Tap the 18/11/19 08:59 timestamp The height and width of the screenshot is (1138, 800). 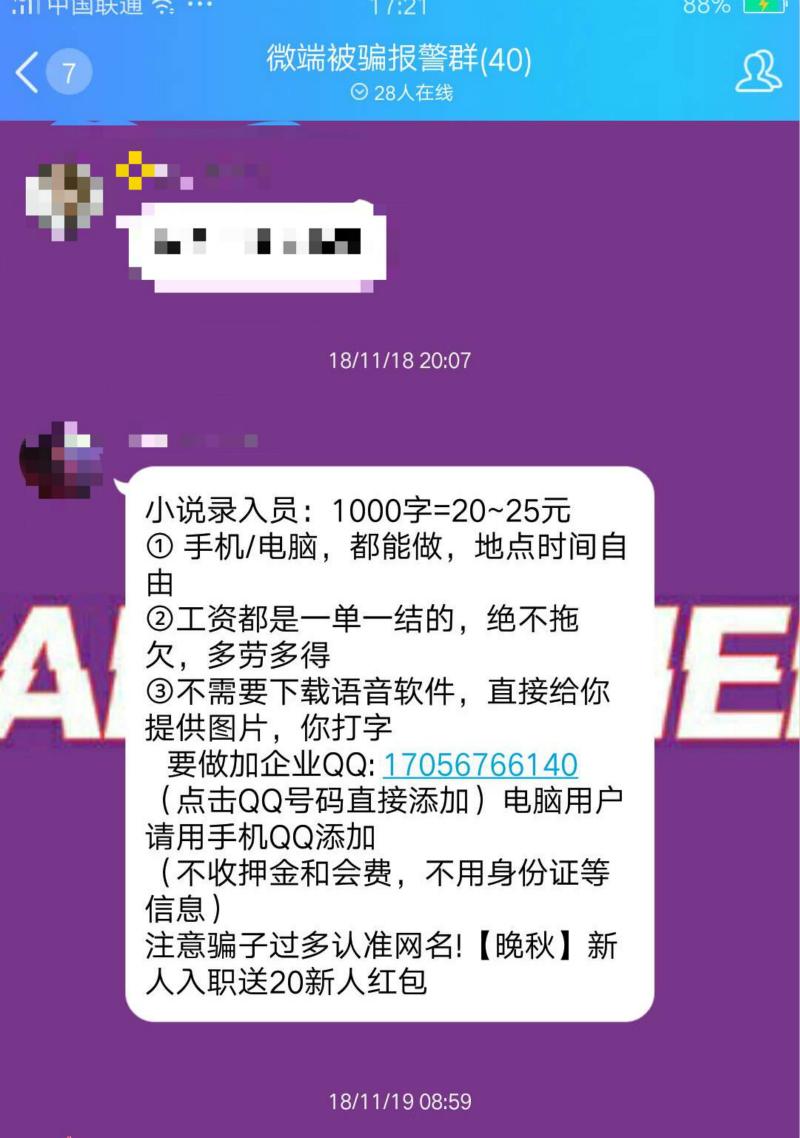[x=400, y=1103]
